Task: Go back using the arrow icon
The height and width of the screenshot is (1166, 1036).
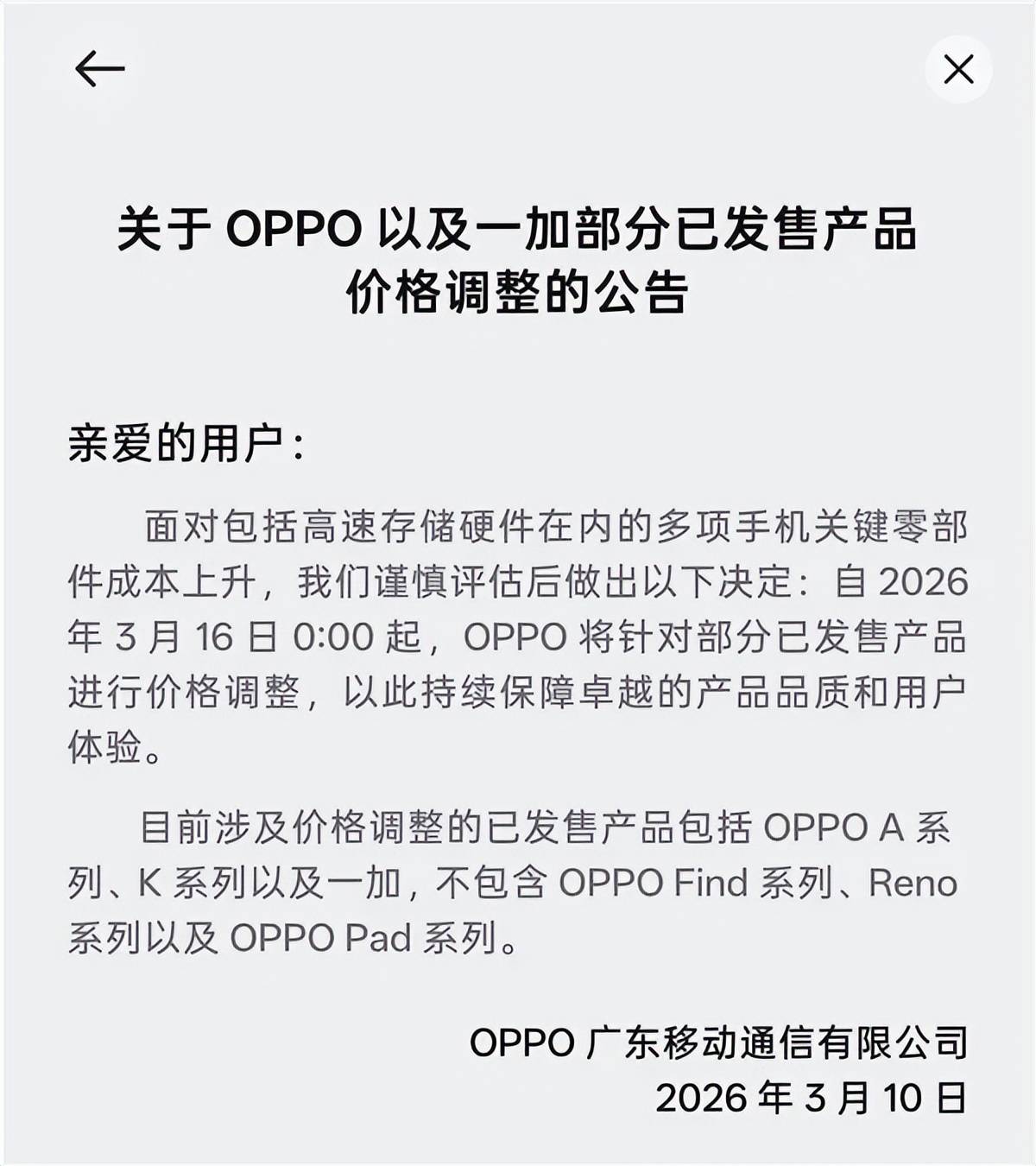Action: click(x=99, y=69)
